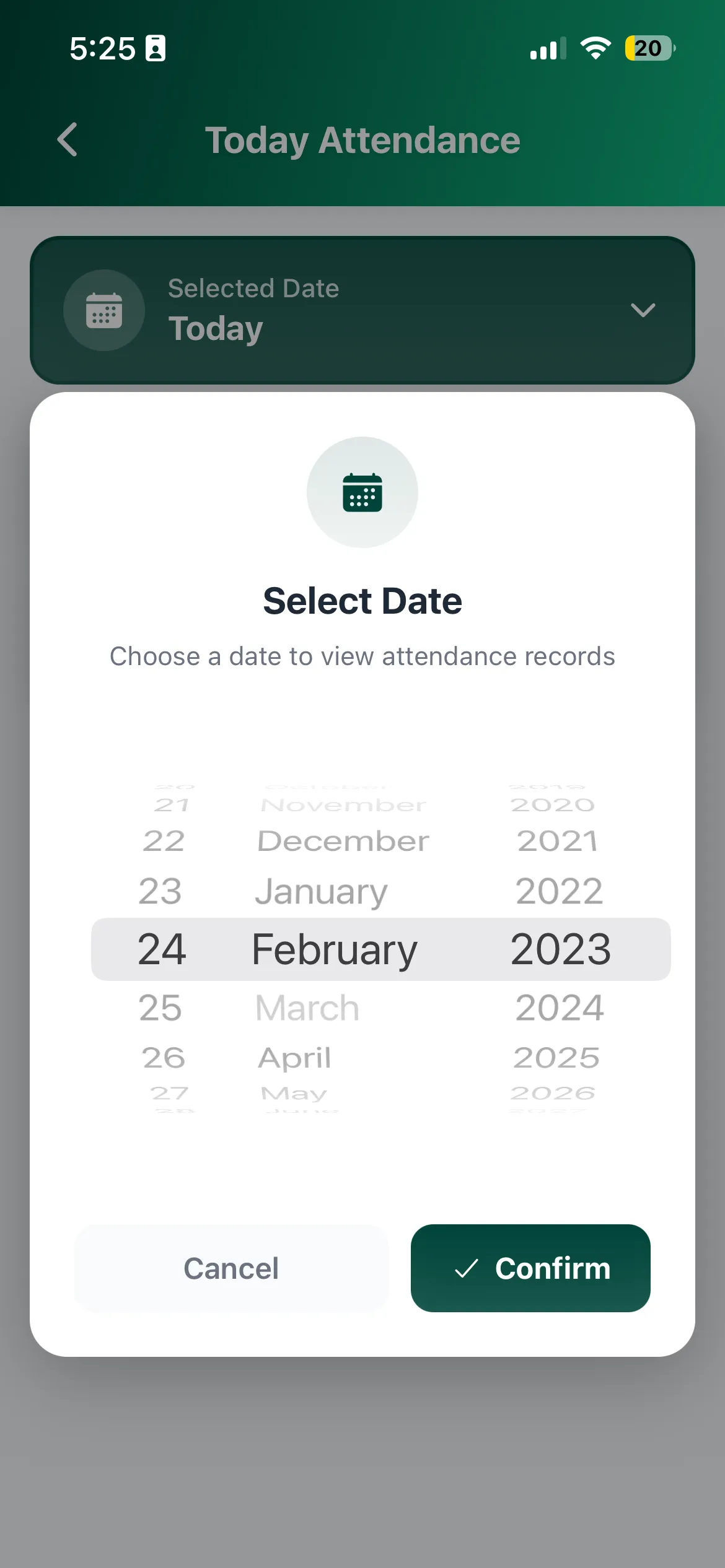The width and height of the screenshot is (725, 1568).
Task: Tap the Selected Date card
Action: coord(362,310)
